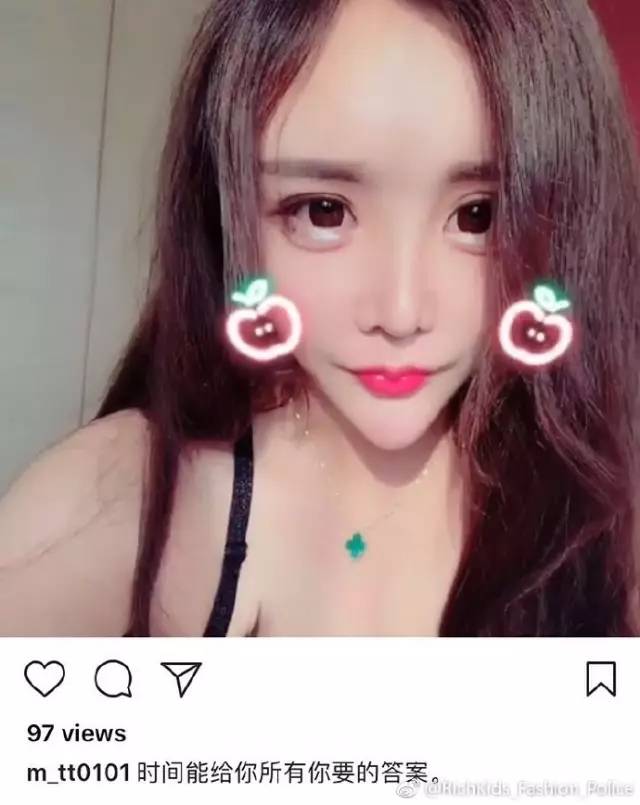Image resolution: width=640 pixels, height=805 pixels.
Task: Tap the video to play or mute
Action: (x=320, y=318)
